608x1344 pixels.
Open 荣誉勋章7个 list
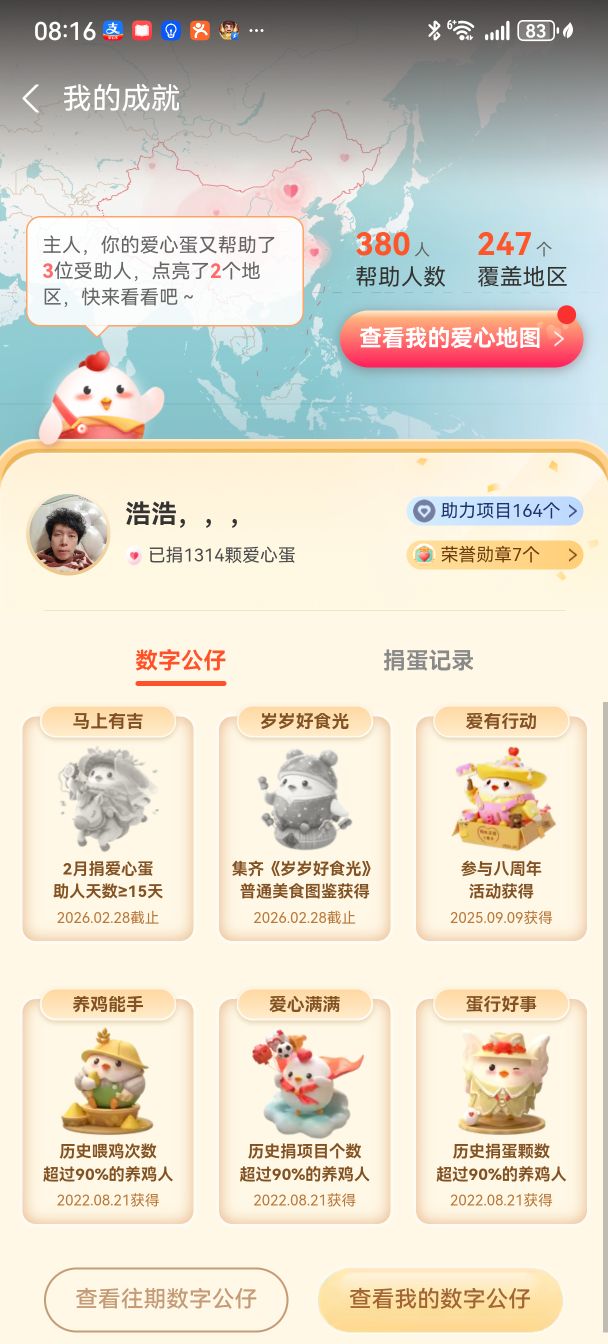(x=494, y=554)
